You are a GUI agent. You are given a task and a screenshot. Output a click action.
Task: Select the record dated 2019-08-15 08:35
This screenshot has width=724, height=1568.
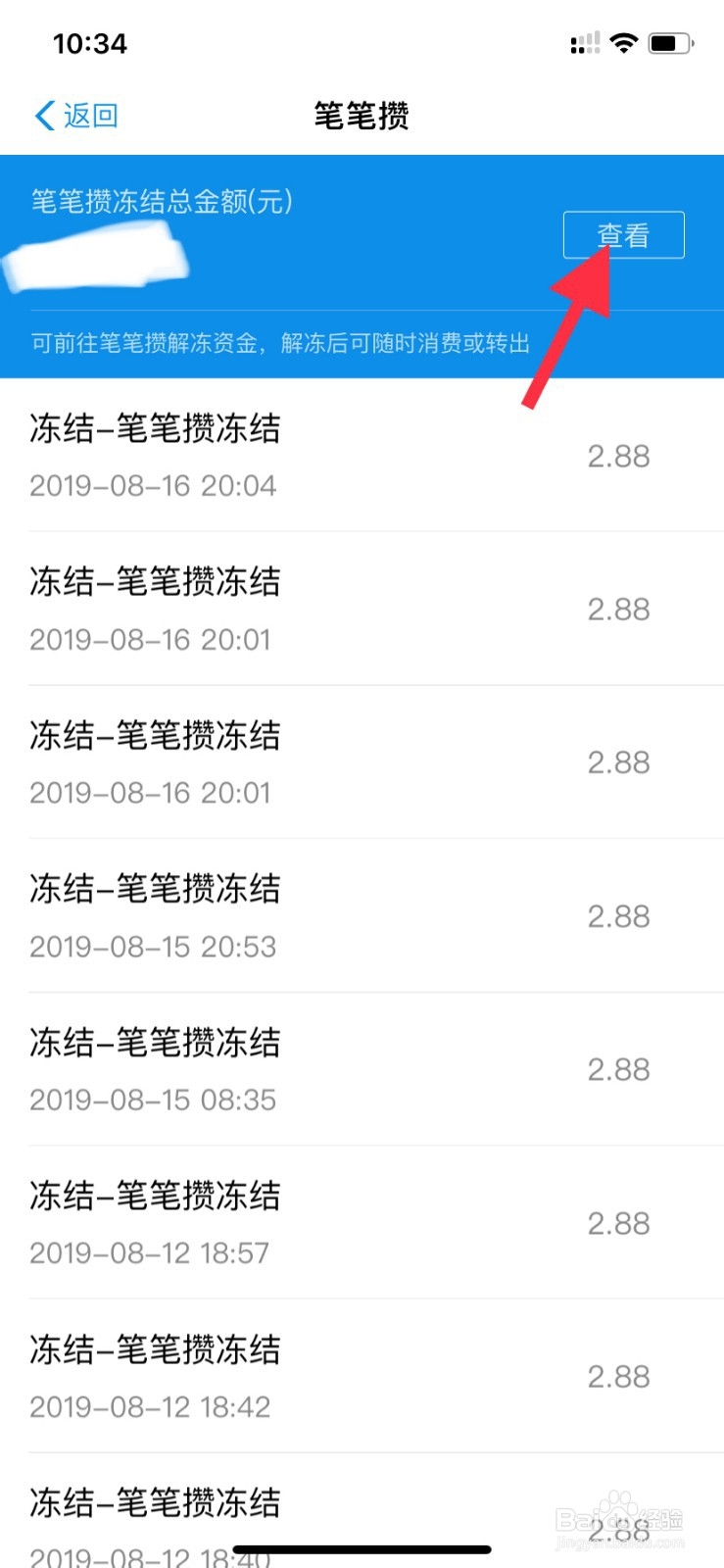[x=362, y=1069]
